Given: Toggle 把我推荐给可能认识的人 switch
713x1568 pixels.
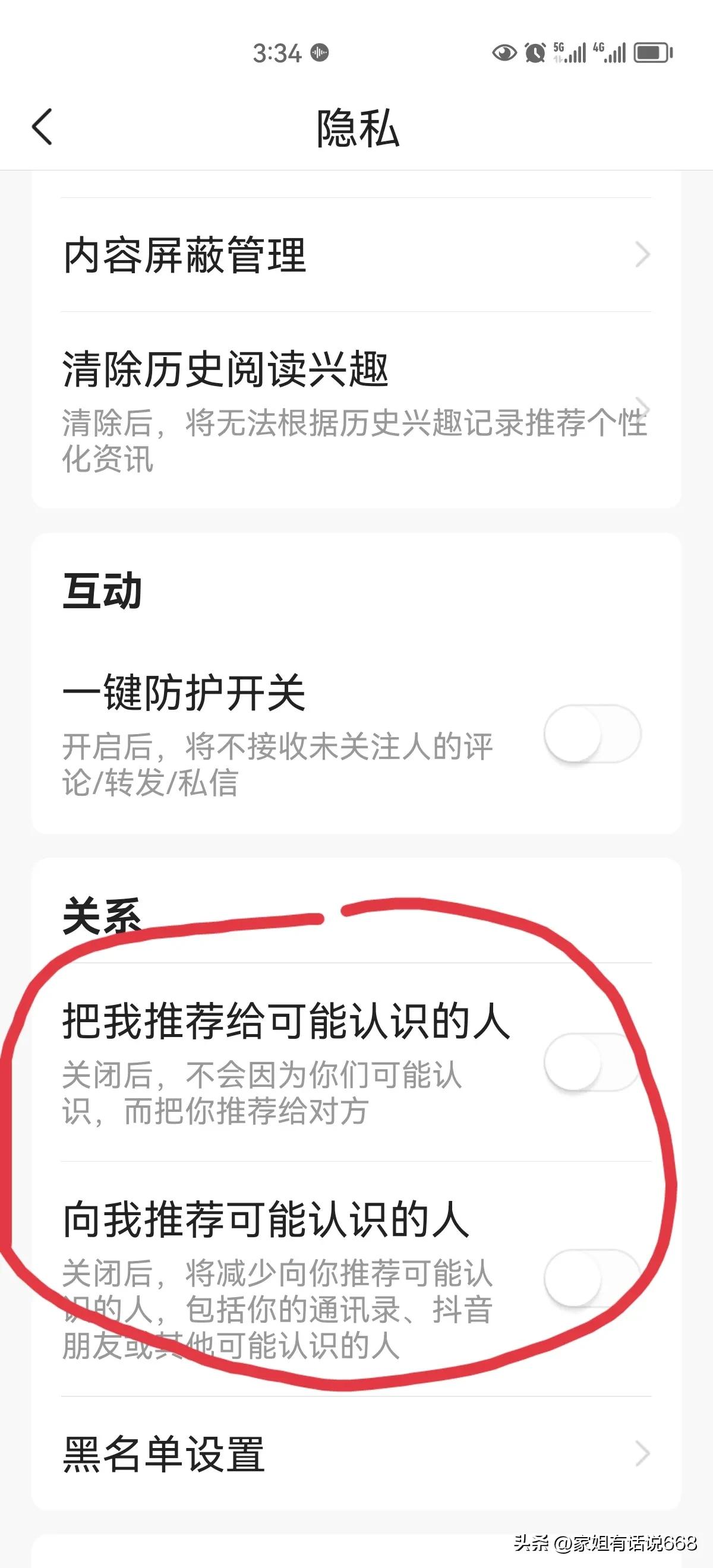Looking at the screenshot, I should pyautogui.click(x=592, y=1063).
